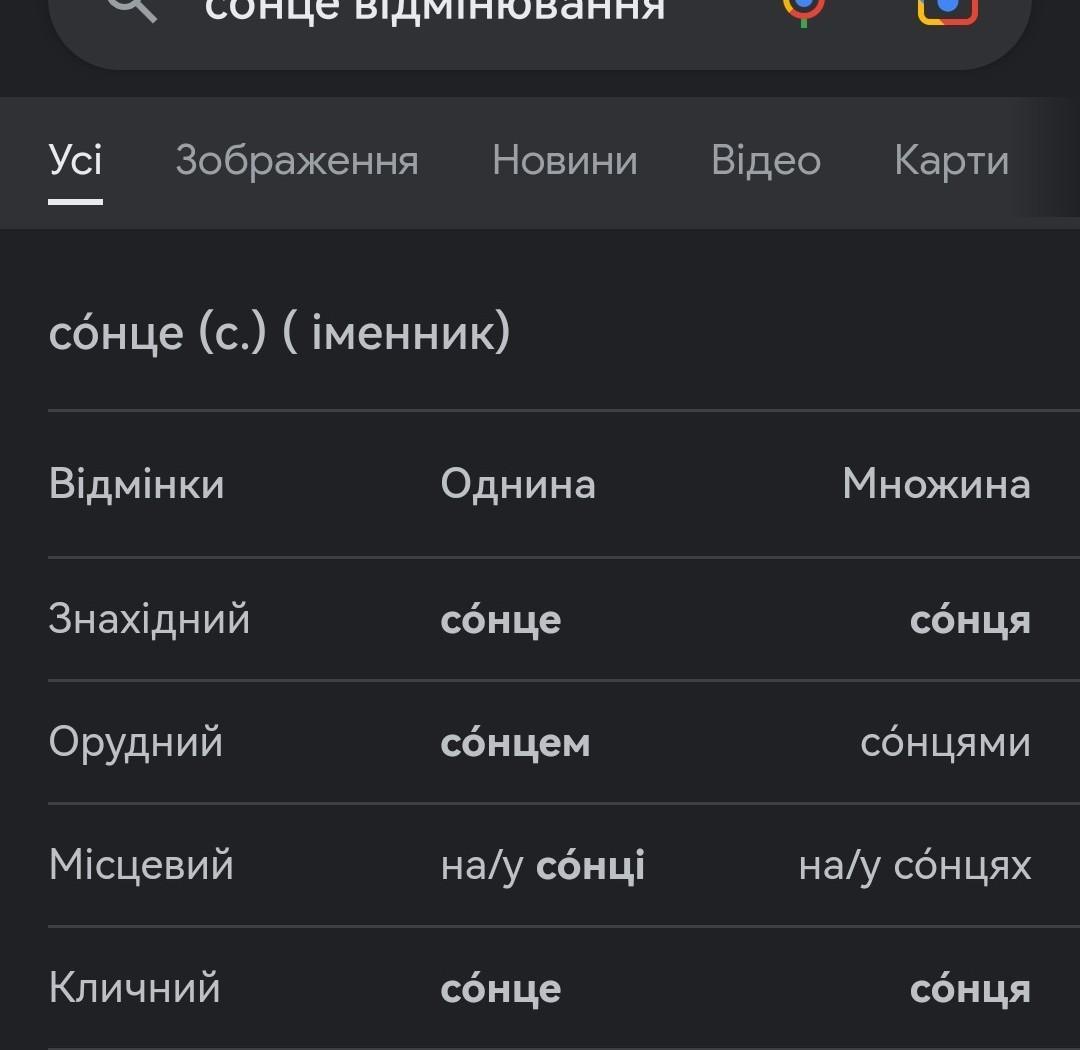The width and height of the screenshot is (1080, 1050).
Task: Go to the Карти tab
Action: point(952,161)
